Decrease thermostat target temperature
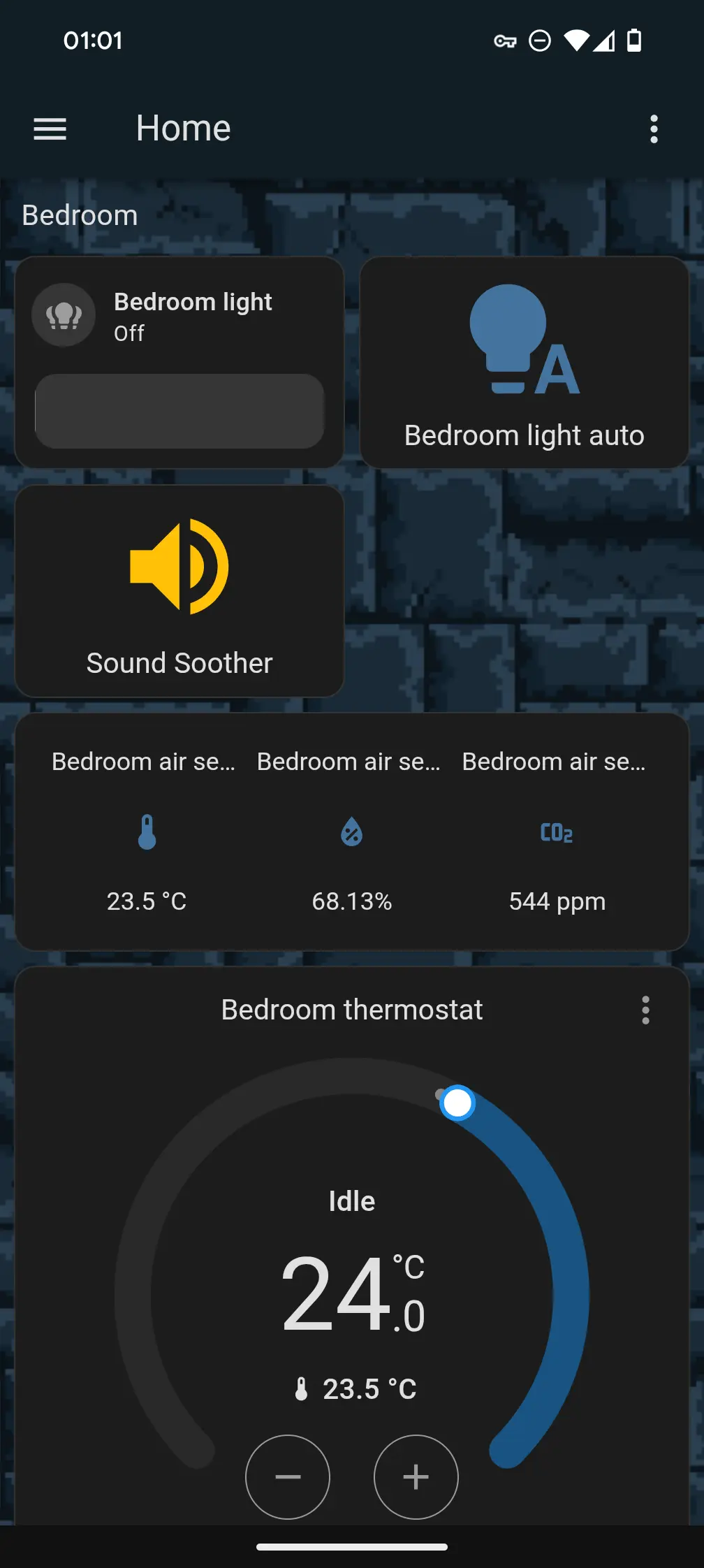This screenshot has width=704, height=1568. coord(288,1476)
